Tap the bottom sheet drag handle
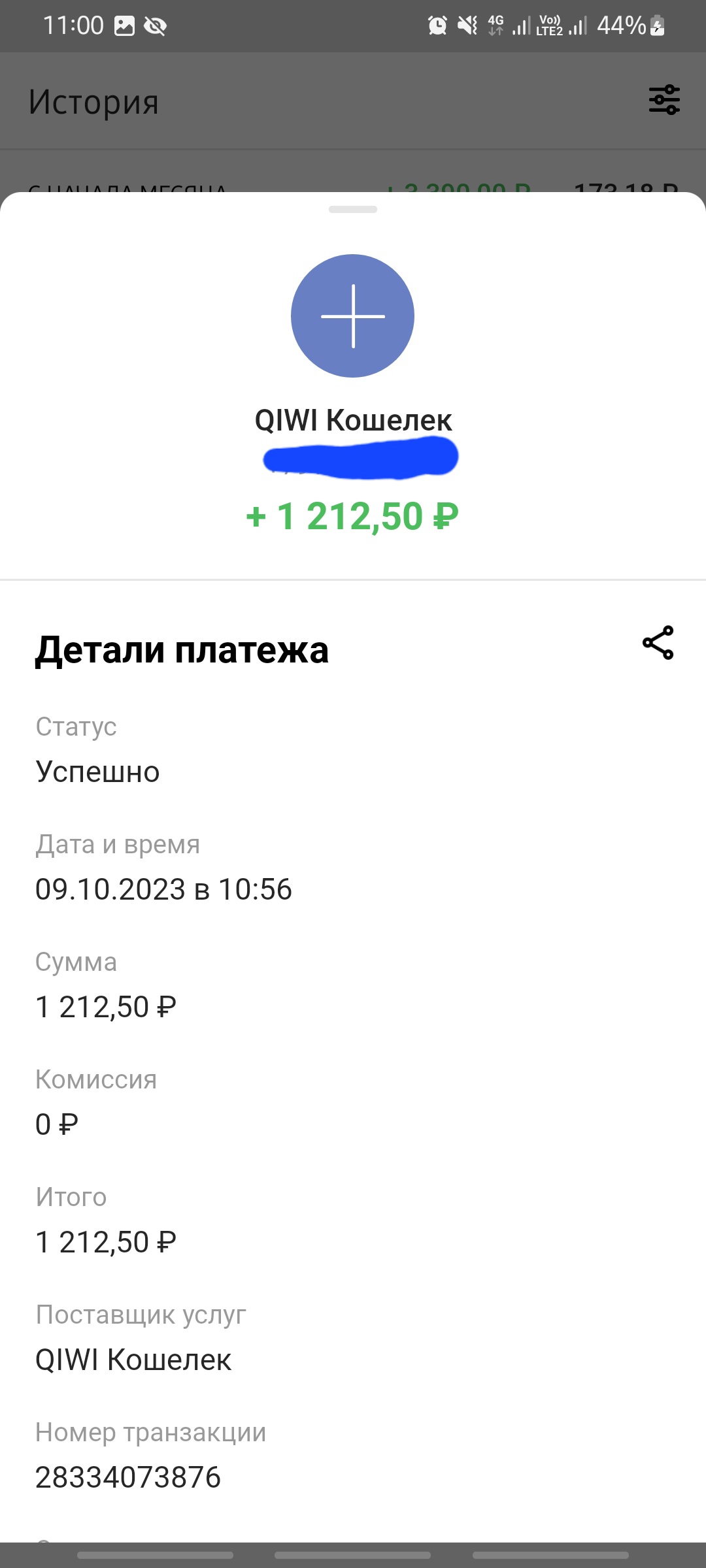This screenshot has height=1568, width=706. tap(353, 210)
